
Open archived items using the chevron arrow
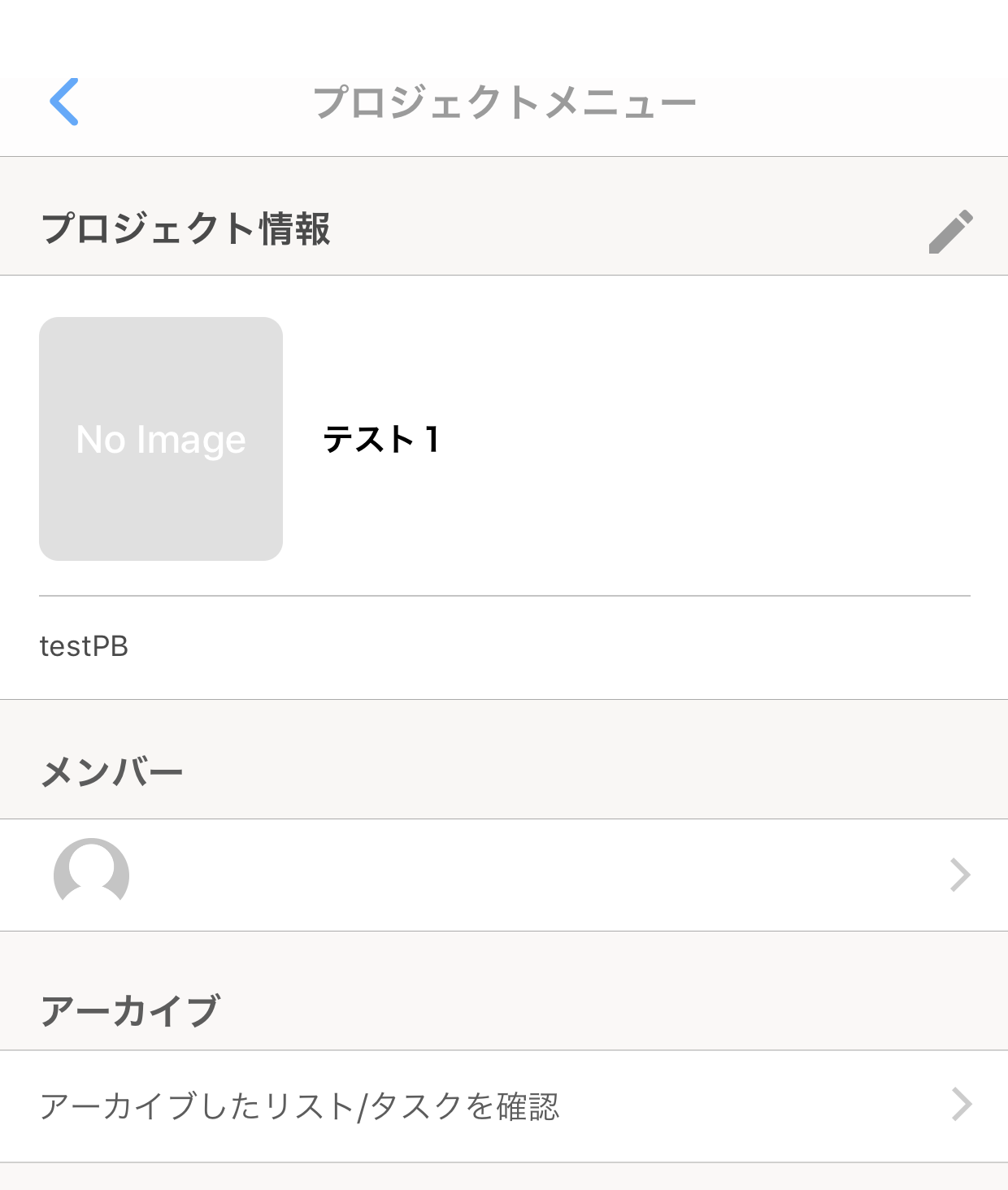pos(962,1104)
